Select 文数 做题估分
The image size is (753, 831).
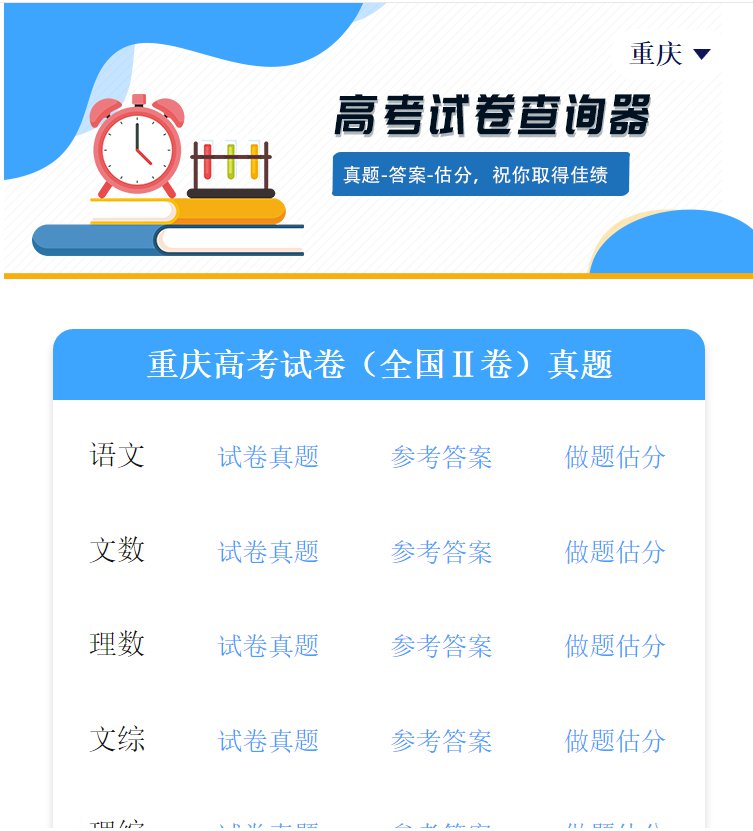click(614, 551)
